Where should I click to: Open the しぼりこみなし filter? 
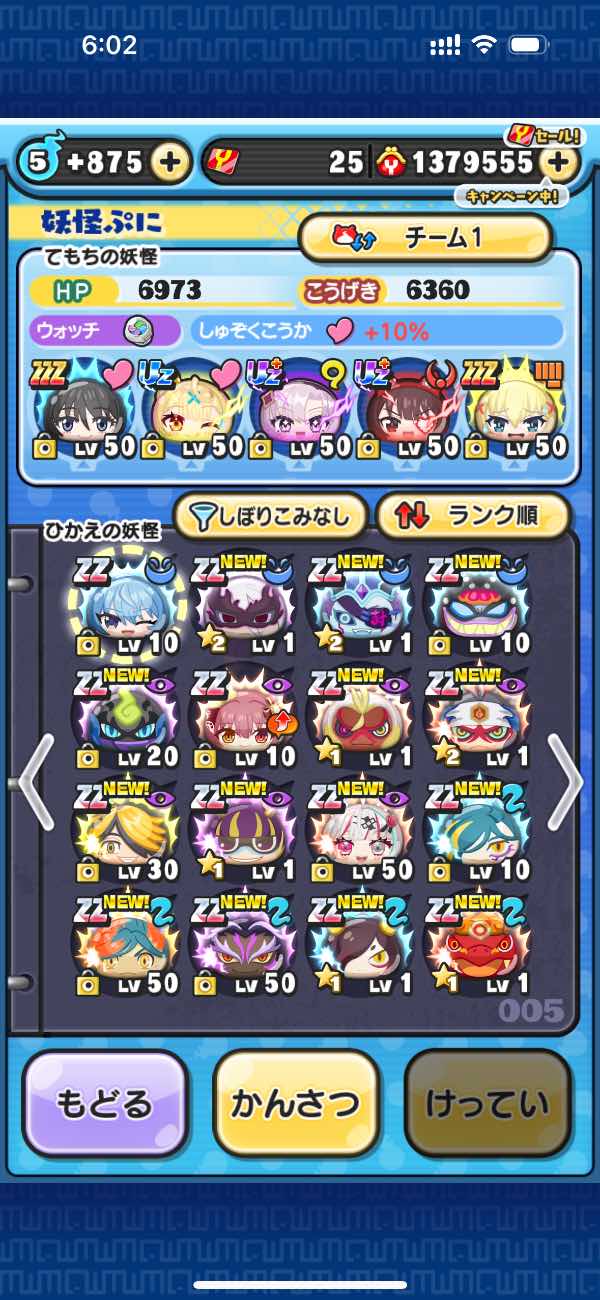coord(271,516)
